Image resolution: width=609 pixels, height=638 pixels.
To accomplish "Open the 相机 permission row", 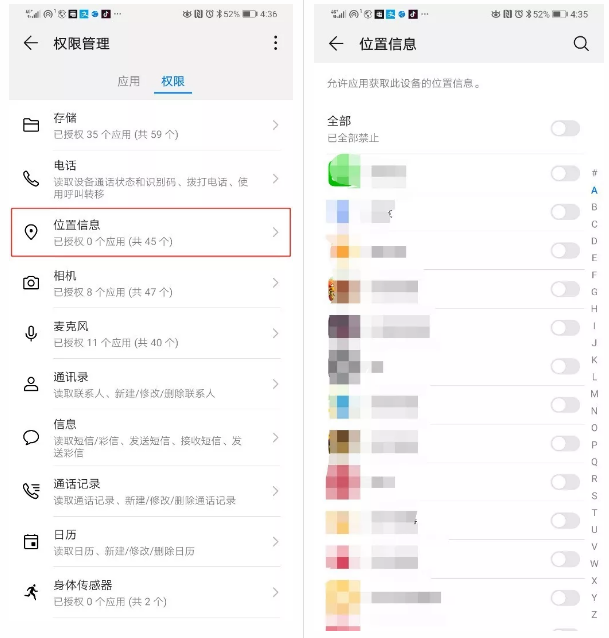I will point(150,283).
